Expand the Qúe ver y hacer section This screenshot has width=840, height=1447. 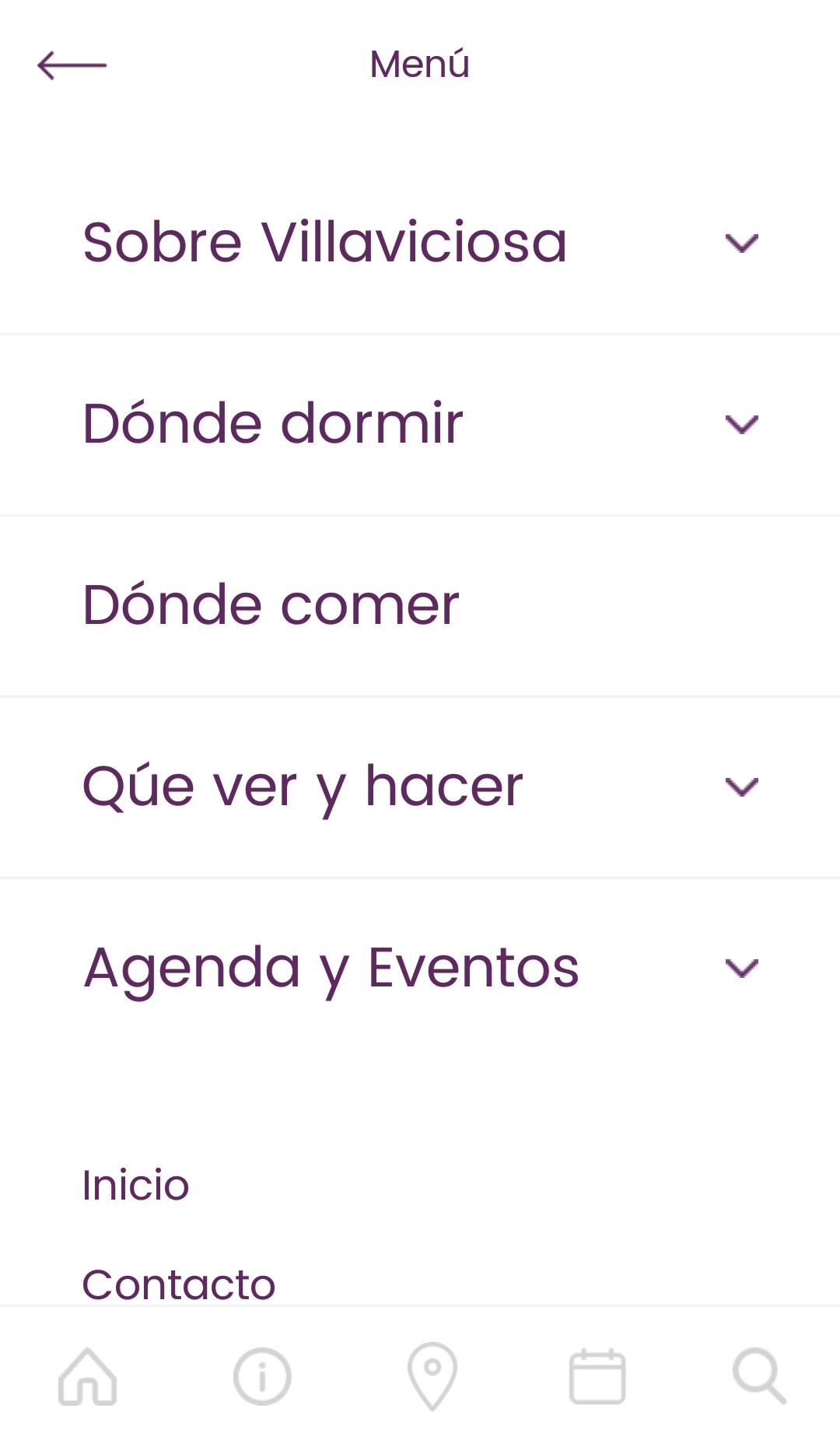pyautogui.click(x=420, y=787)
